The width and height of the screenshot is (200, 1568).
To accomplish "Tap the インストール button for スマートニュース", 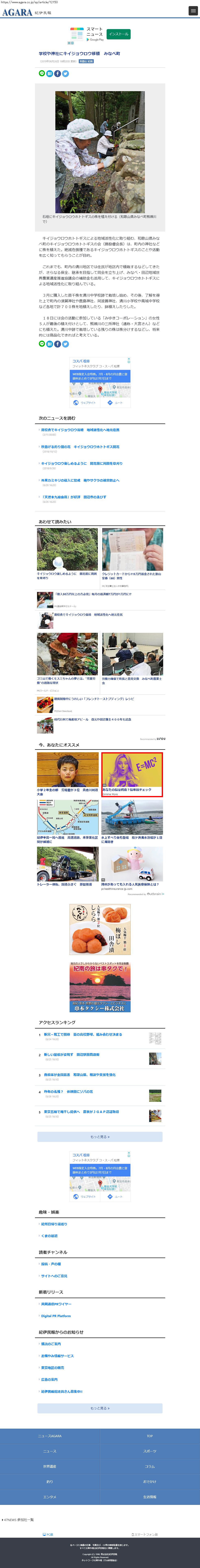I will coord(119,34).
